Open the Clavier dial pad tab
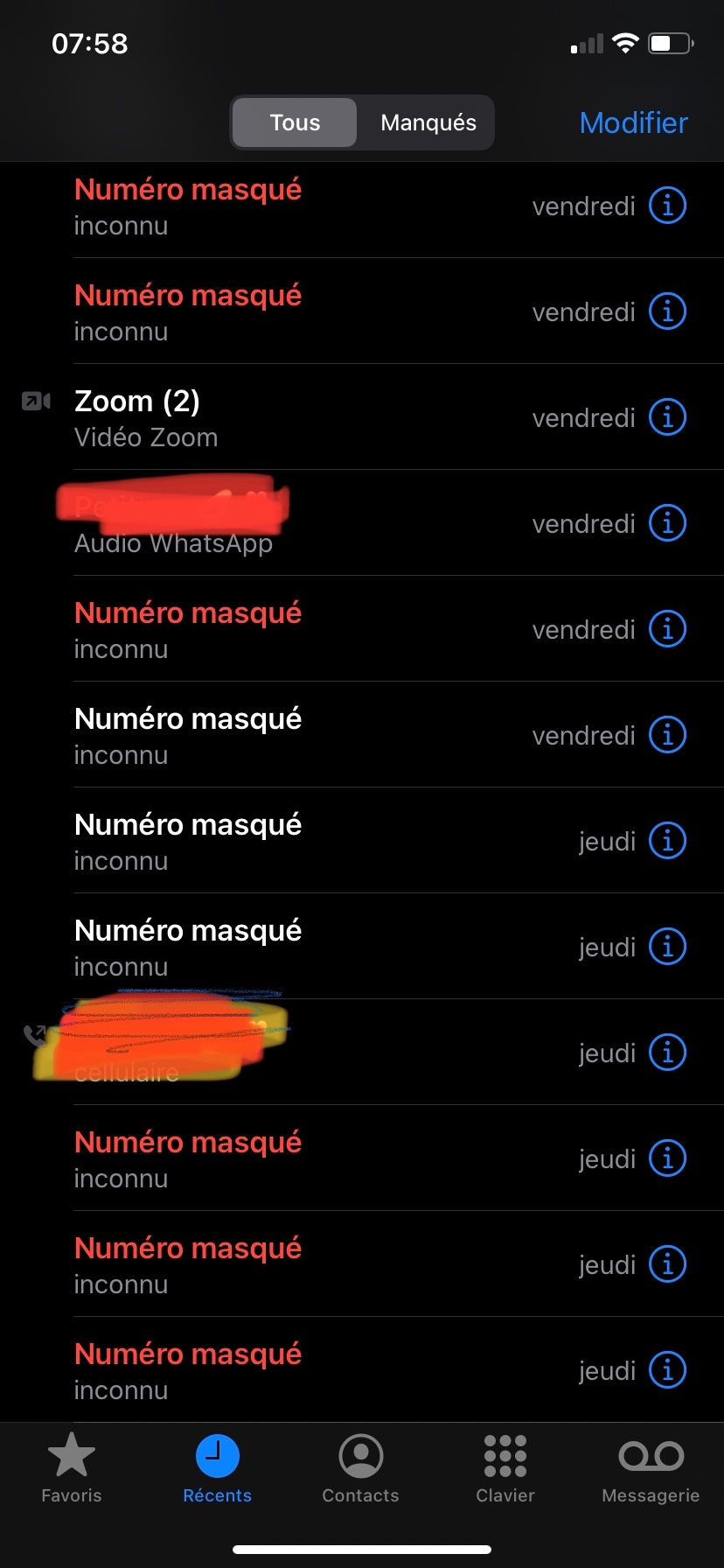The height and width of the screenshot is (1568, 724). (505, 1468)
